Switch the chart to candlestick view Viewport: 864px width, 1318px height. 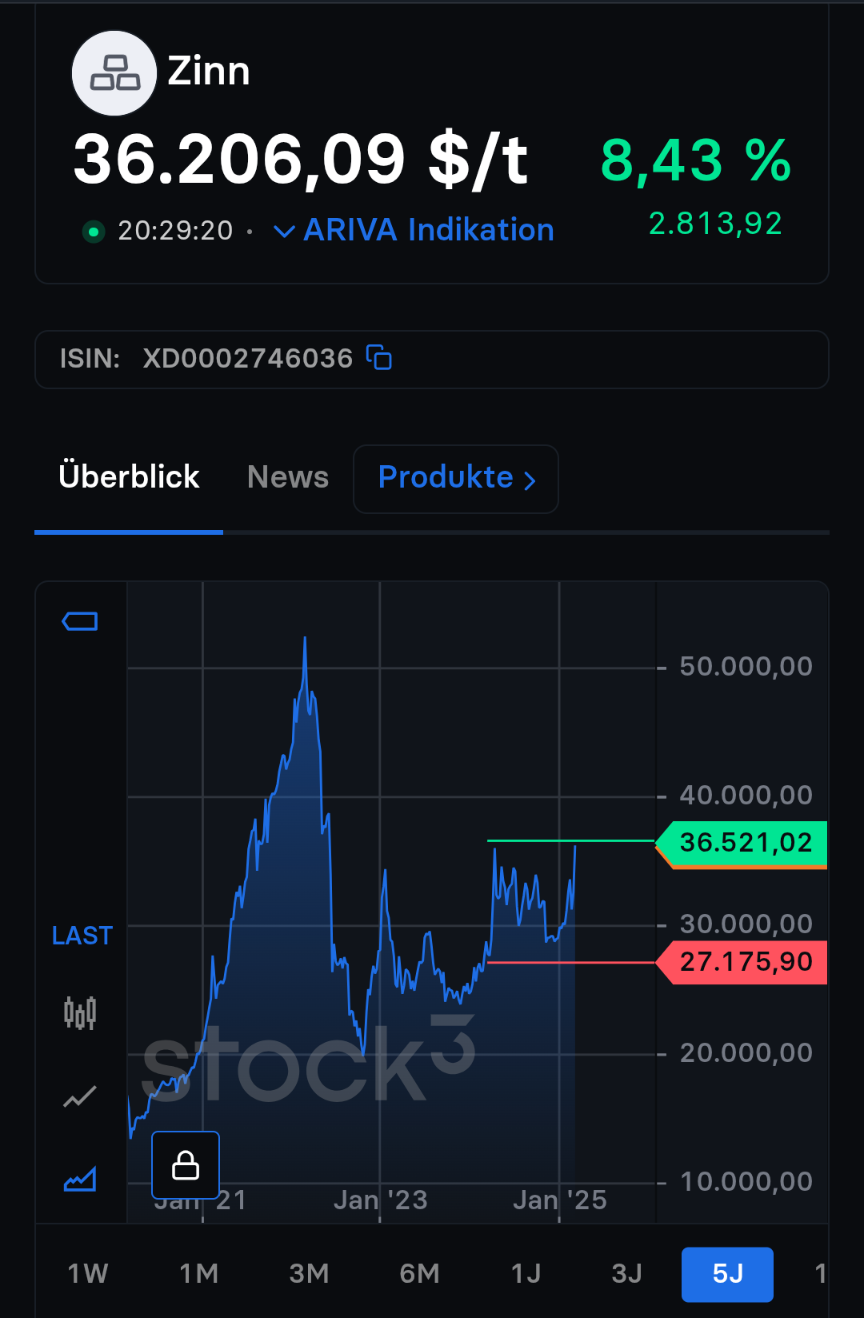click(80, 1013)
